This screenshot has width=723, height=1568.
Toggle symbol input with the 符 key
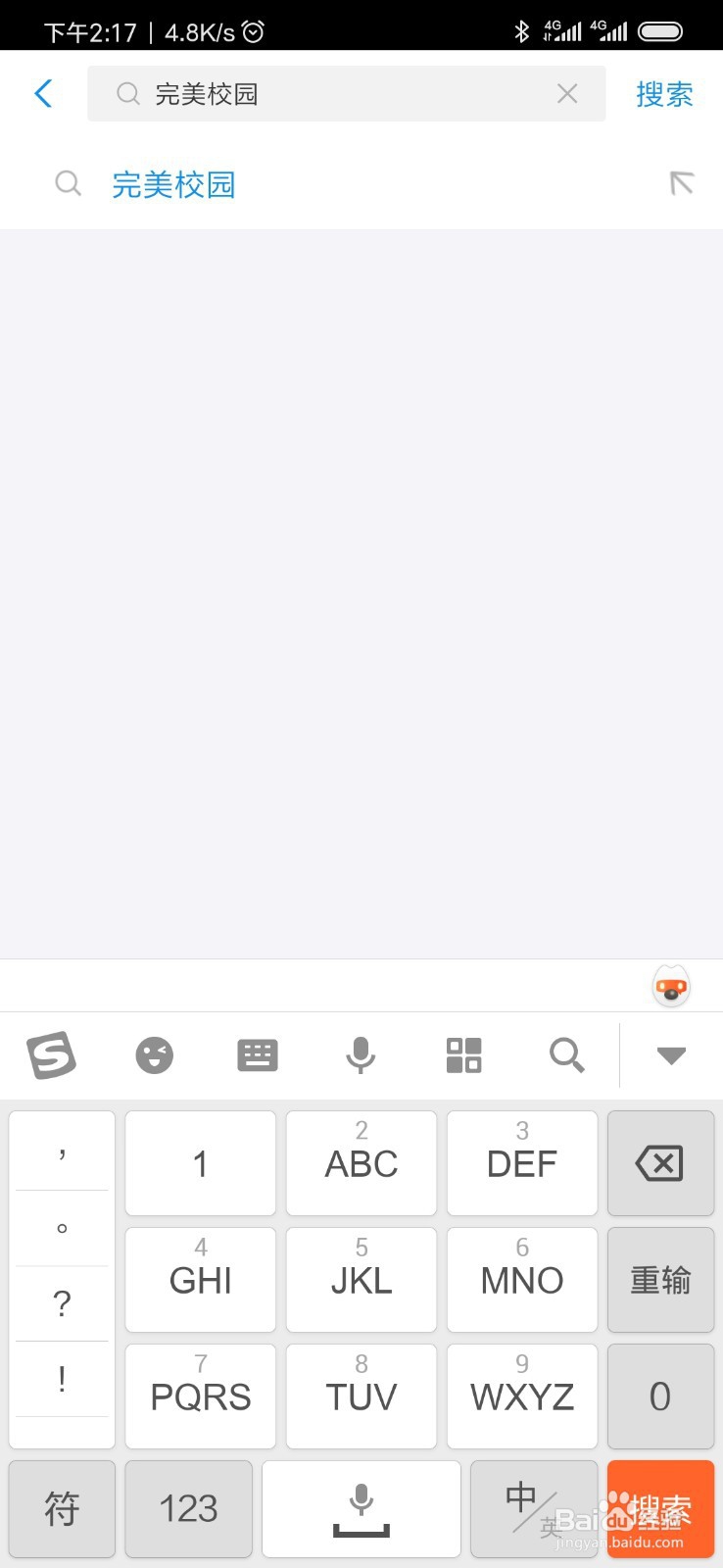62,1509
